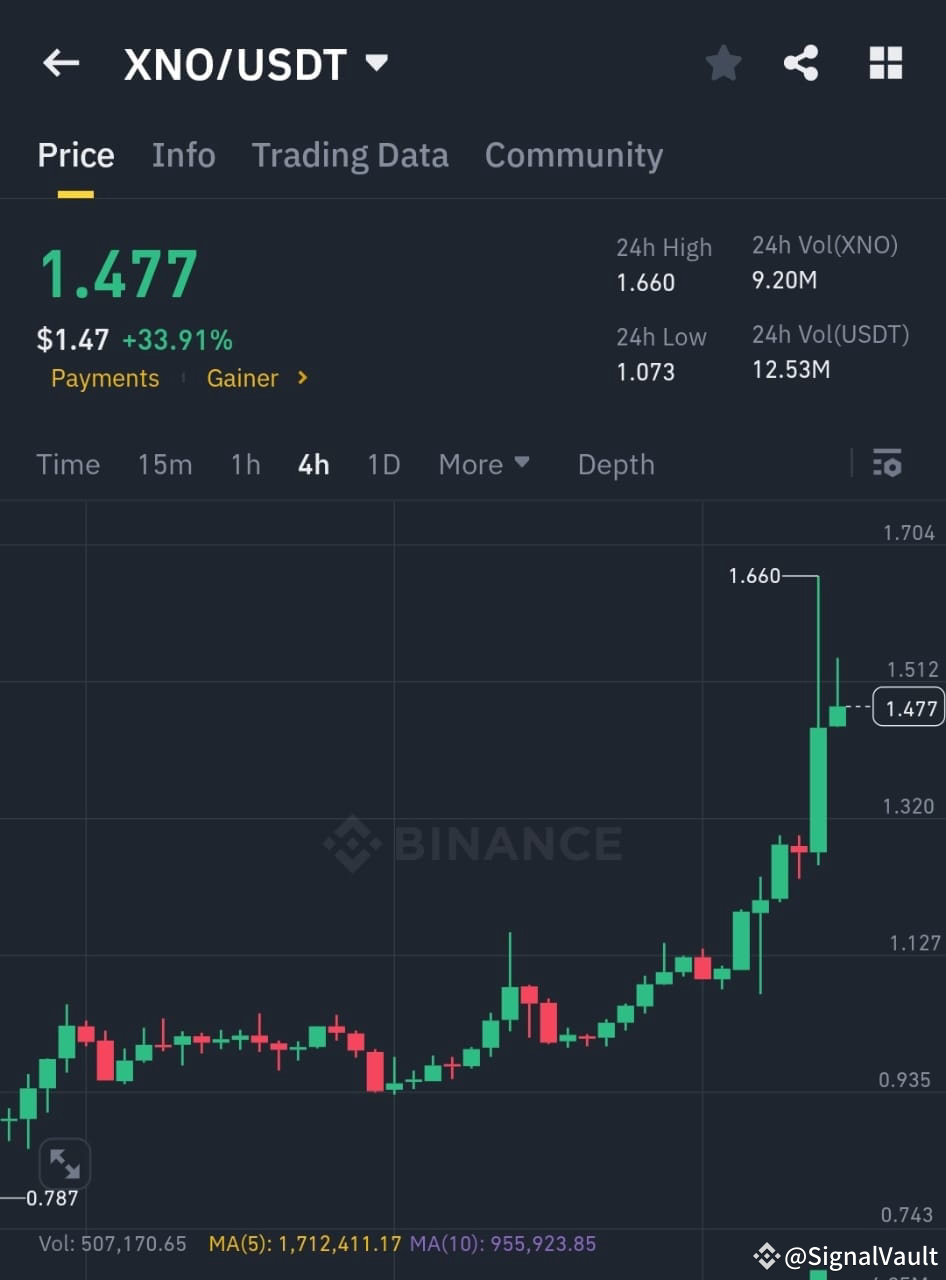The height and width of the screenshot is (1280, 946).
Task: Select the 1D timeframe
Action: tap(383, 464)
